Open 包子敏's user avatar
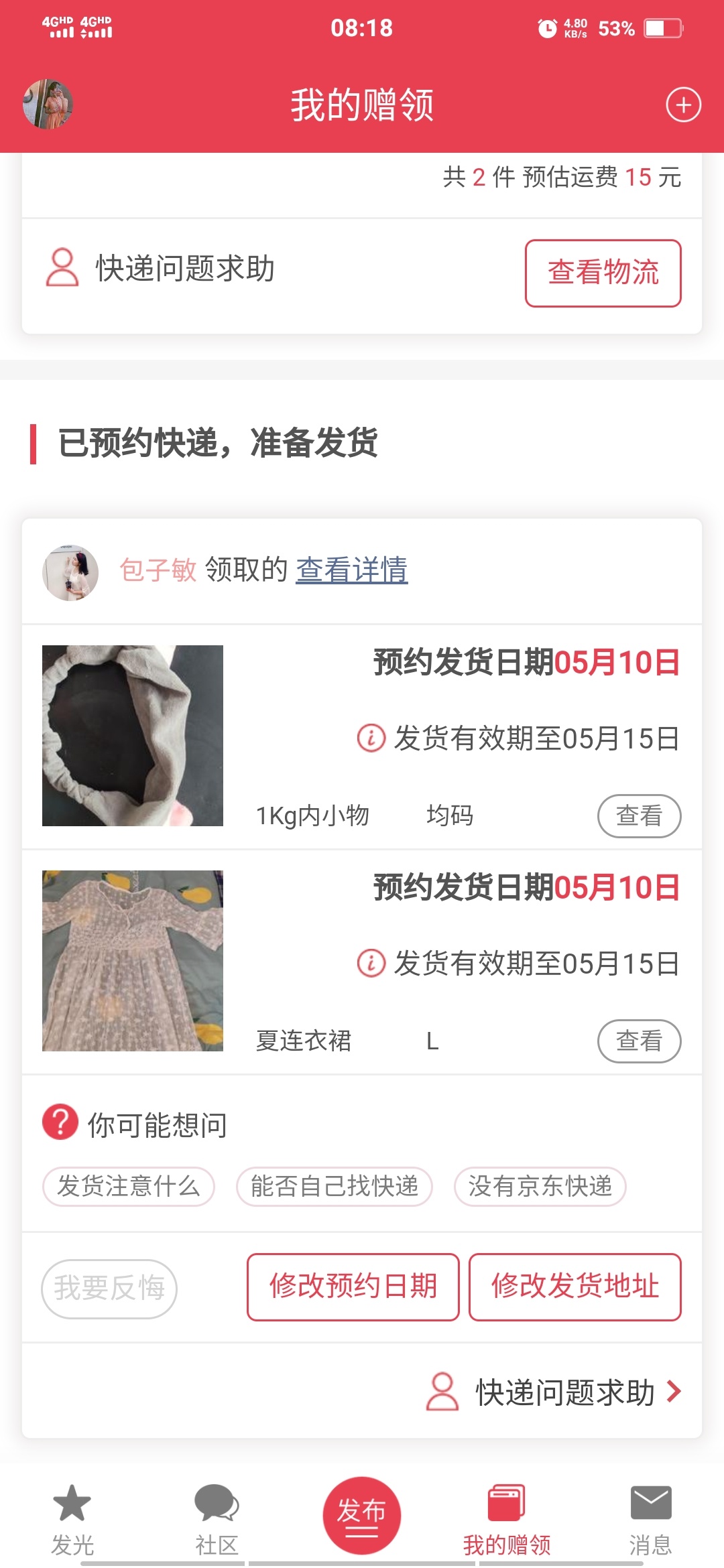The image size is (724, 1568). click(x=70, y=572)
